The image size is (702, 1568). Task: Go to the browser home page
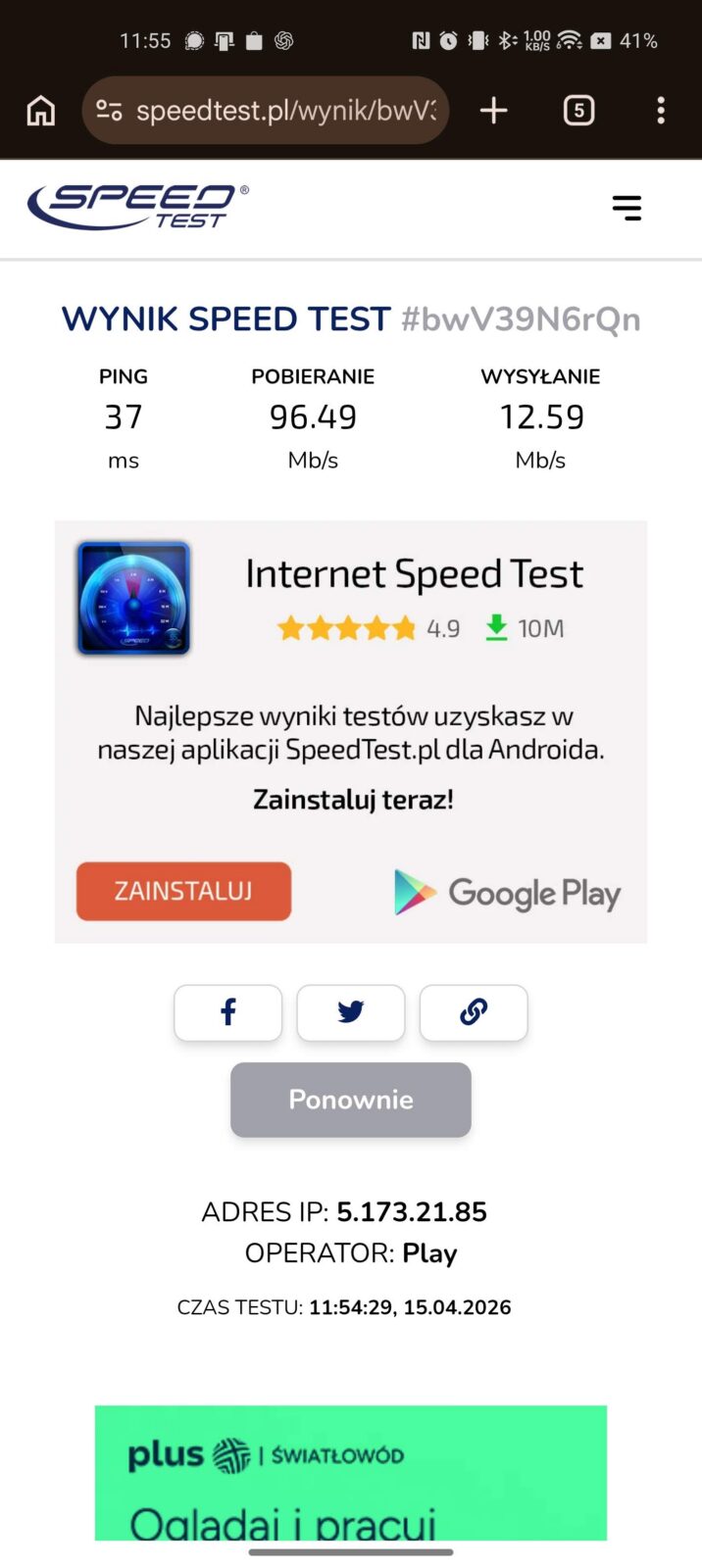(x=41, y=111)
